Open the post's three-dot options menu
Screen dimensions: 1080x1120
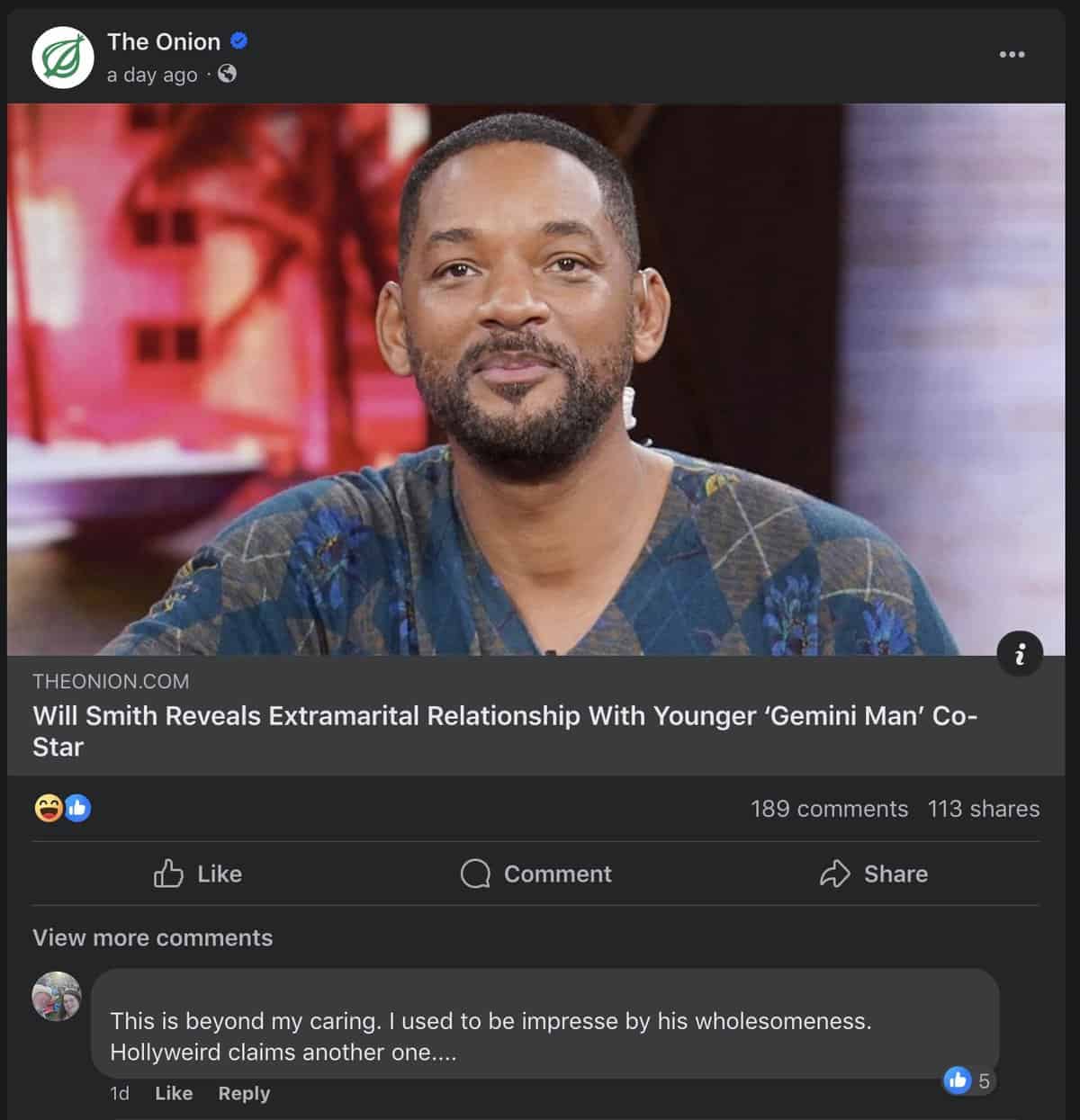[1012, 55]
